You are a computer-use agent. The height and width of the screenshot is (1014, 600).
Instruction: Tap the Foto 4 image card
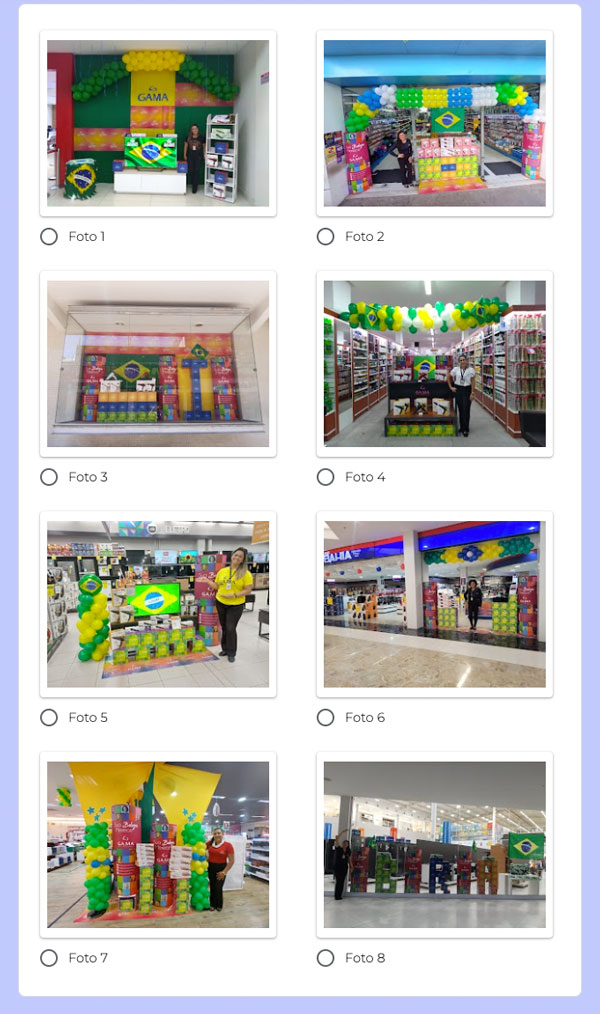pyautogui.click(x=434, y=363)
